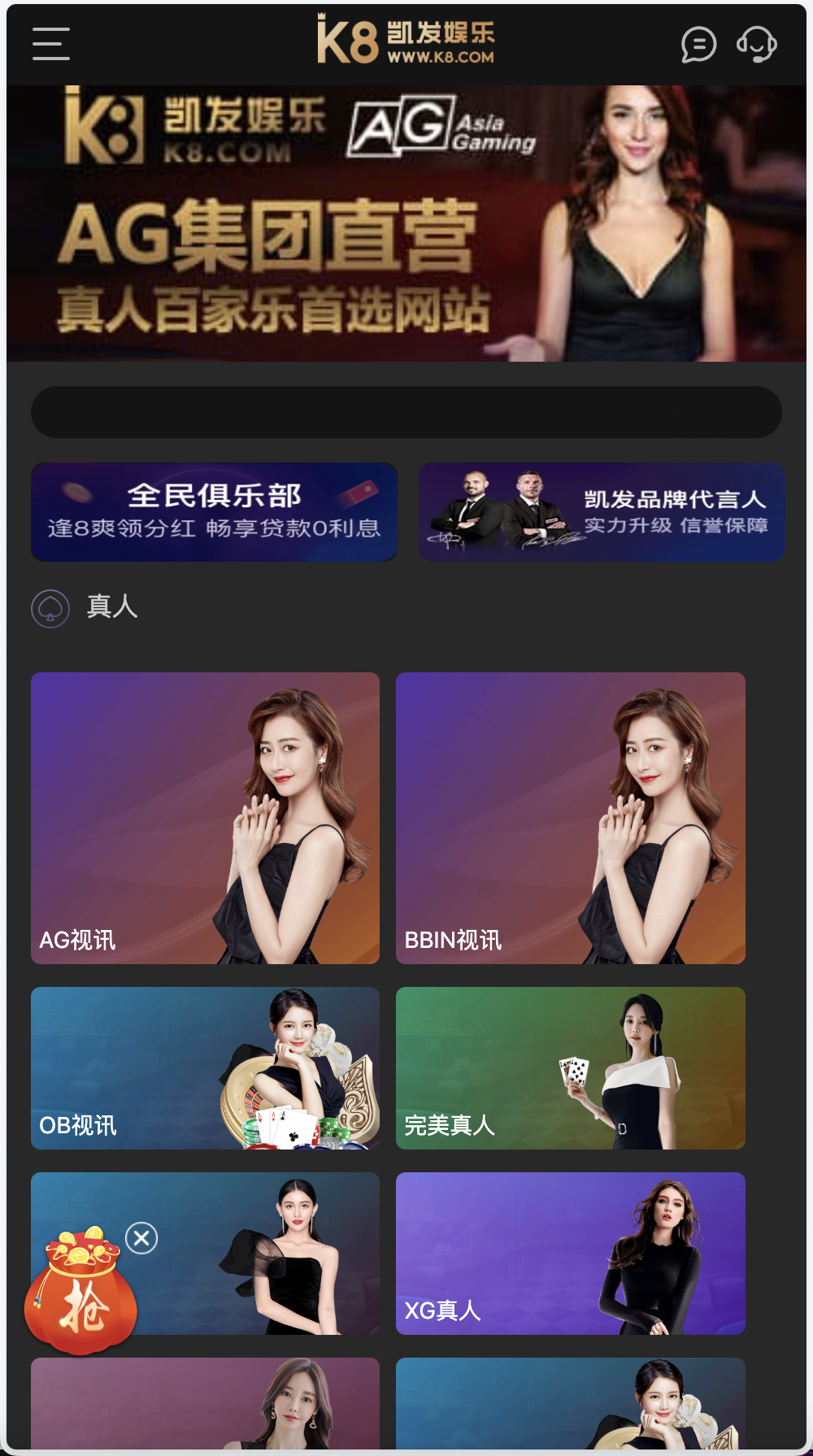The width and height of the screenshot is (813, 1456).
Task: Open 完美真人 live dealer game
Action: tap(570, 1067)
